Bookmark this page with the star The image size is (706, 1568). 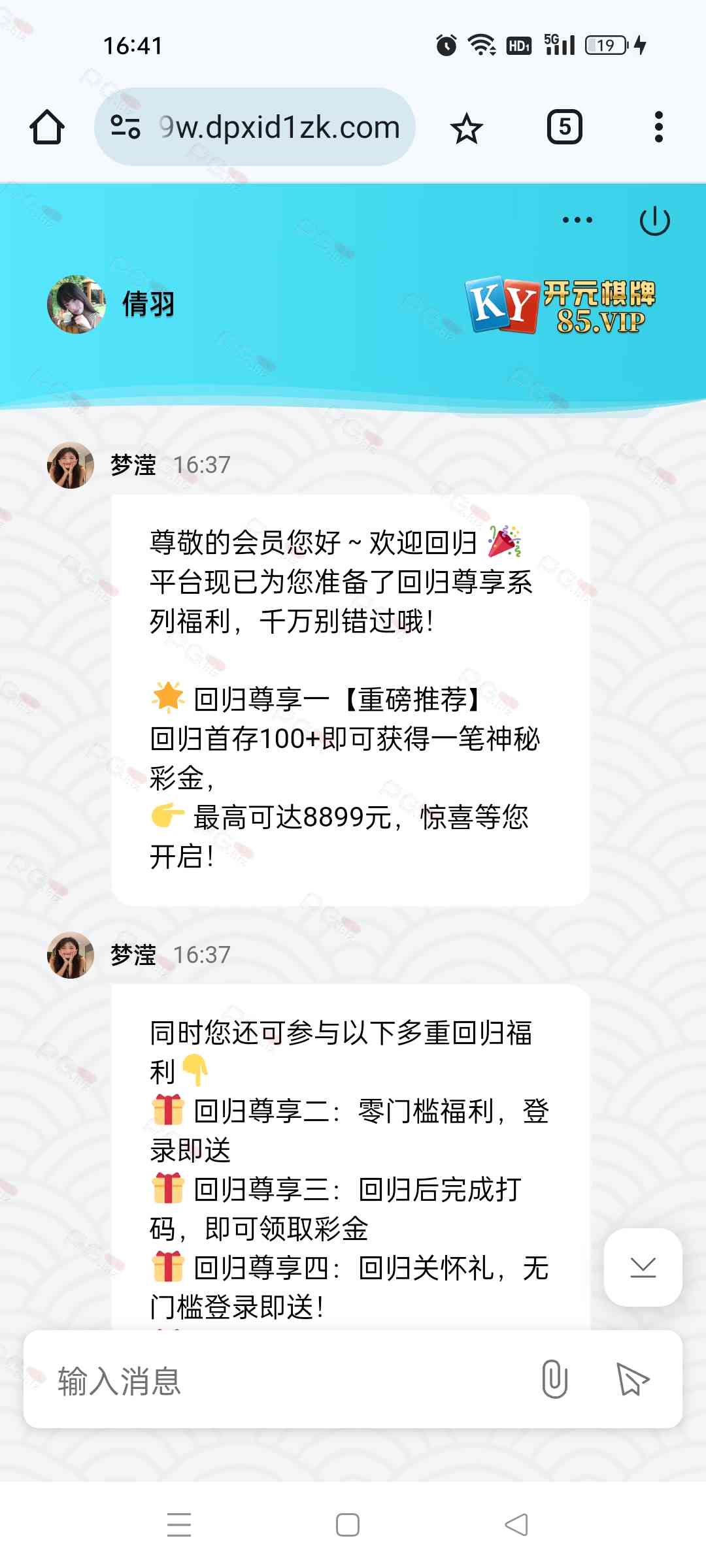click(466, 128)
